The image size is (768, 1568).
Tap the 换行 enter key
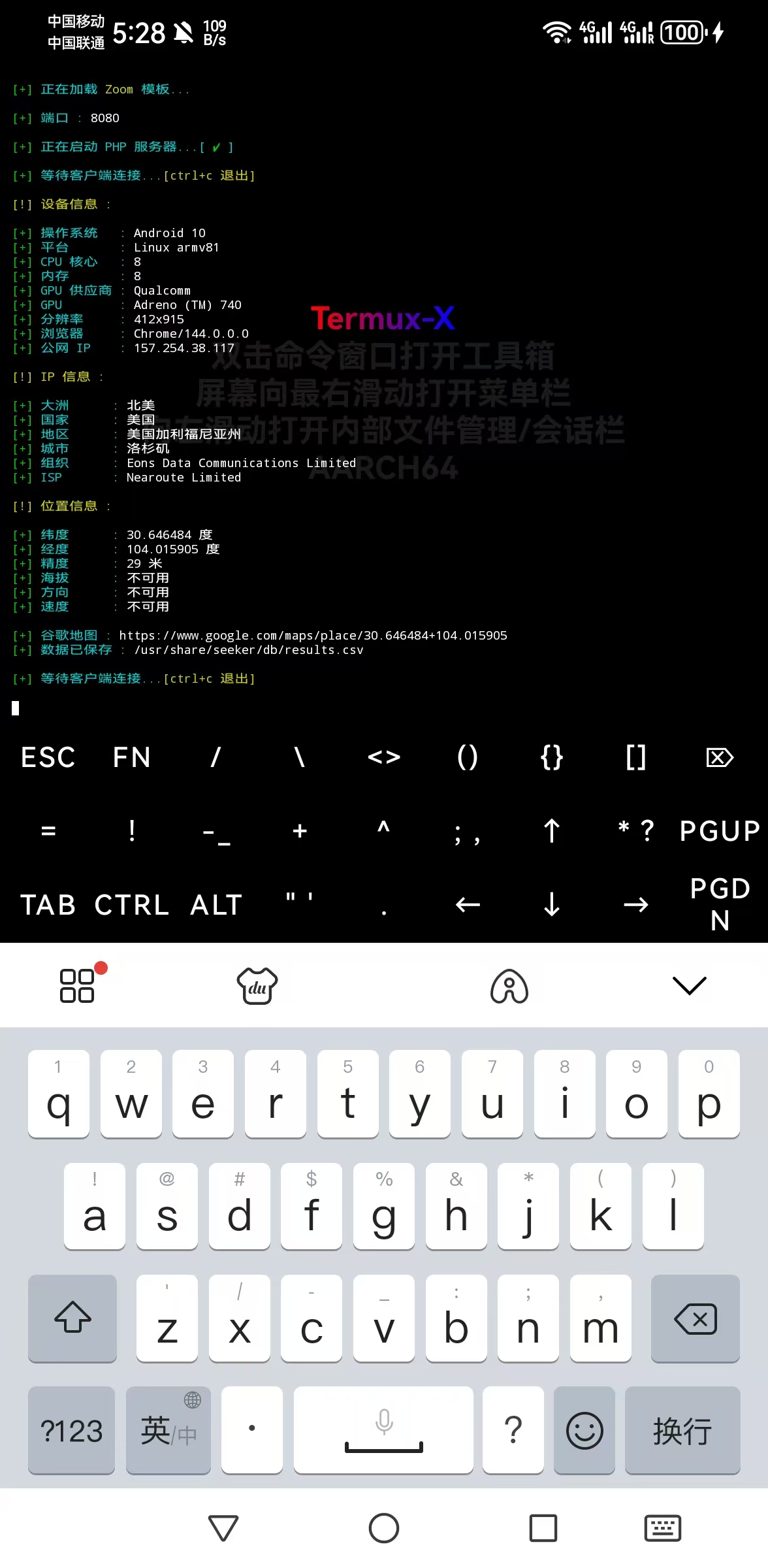pos(682,1430)
